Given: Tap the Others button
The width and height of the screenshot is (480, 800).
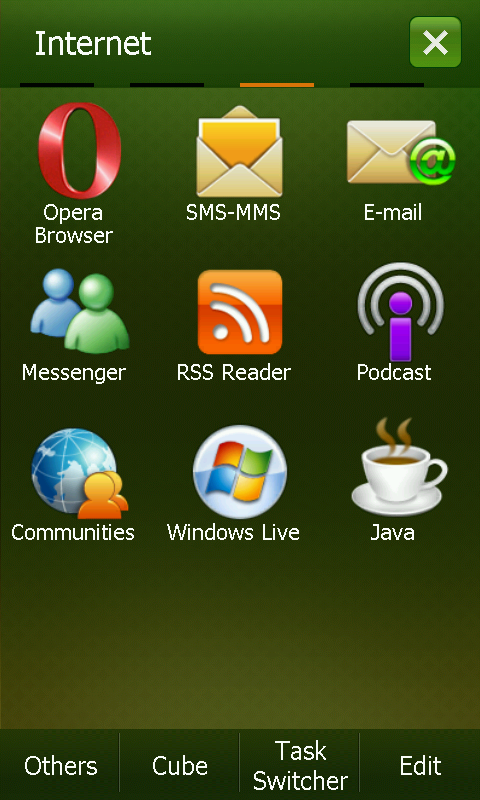Looking at the screenshot, I should 60,766.
